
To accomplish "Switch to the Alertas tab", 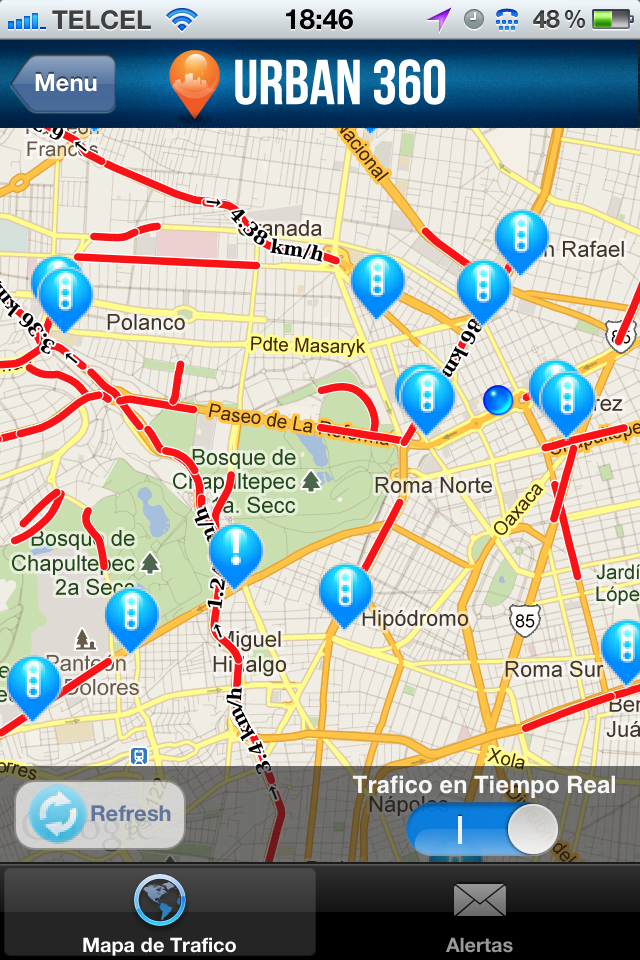I will [x=479, y=915].
